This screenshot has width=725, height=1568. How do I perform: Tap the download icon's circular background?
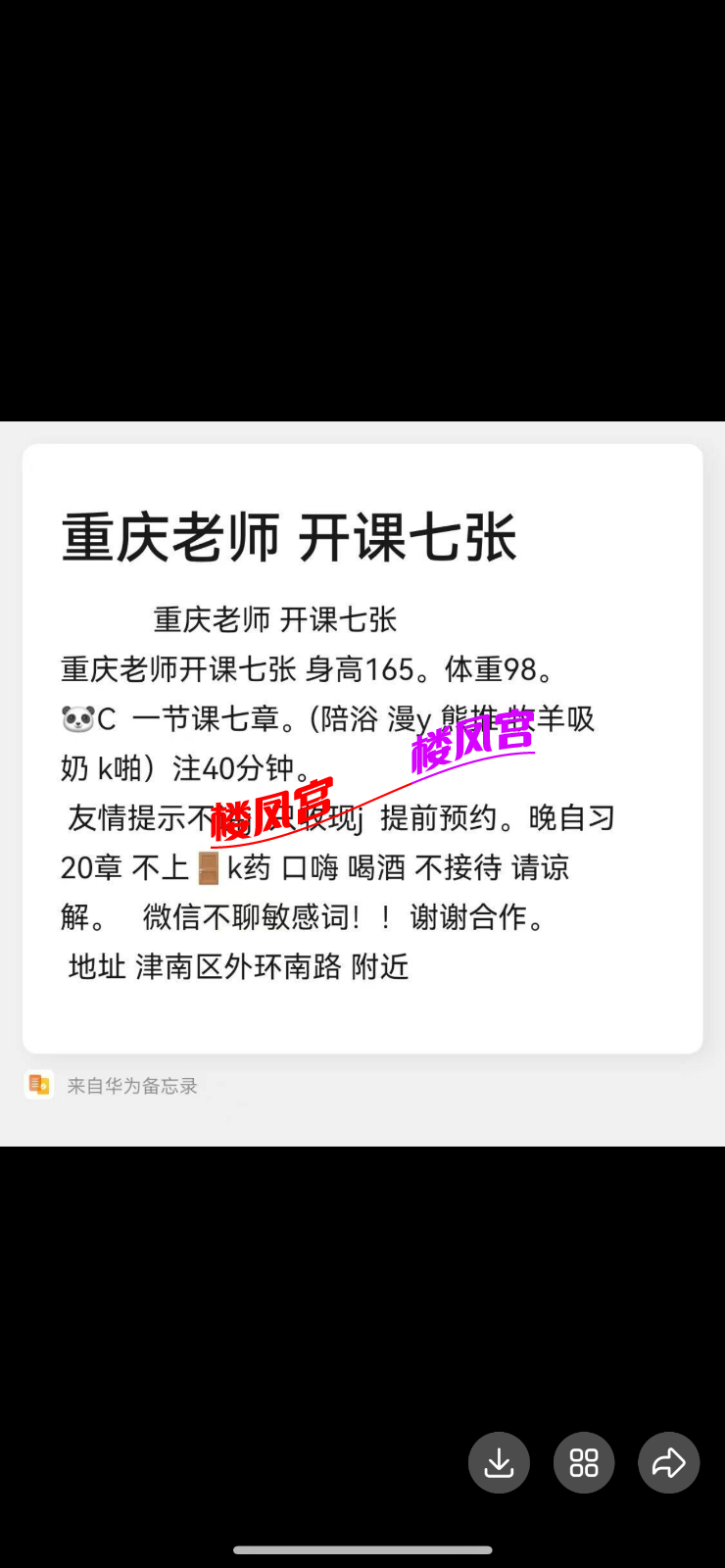pos(499,1462)
